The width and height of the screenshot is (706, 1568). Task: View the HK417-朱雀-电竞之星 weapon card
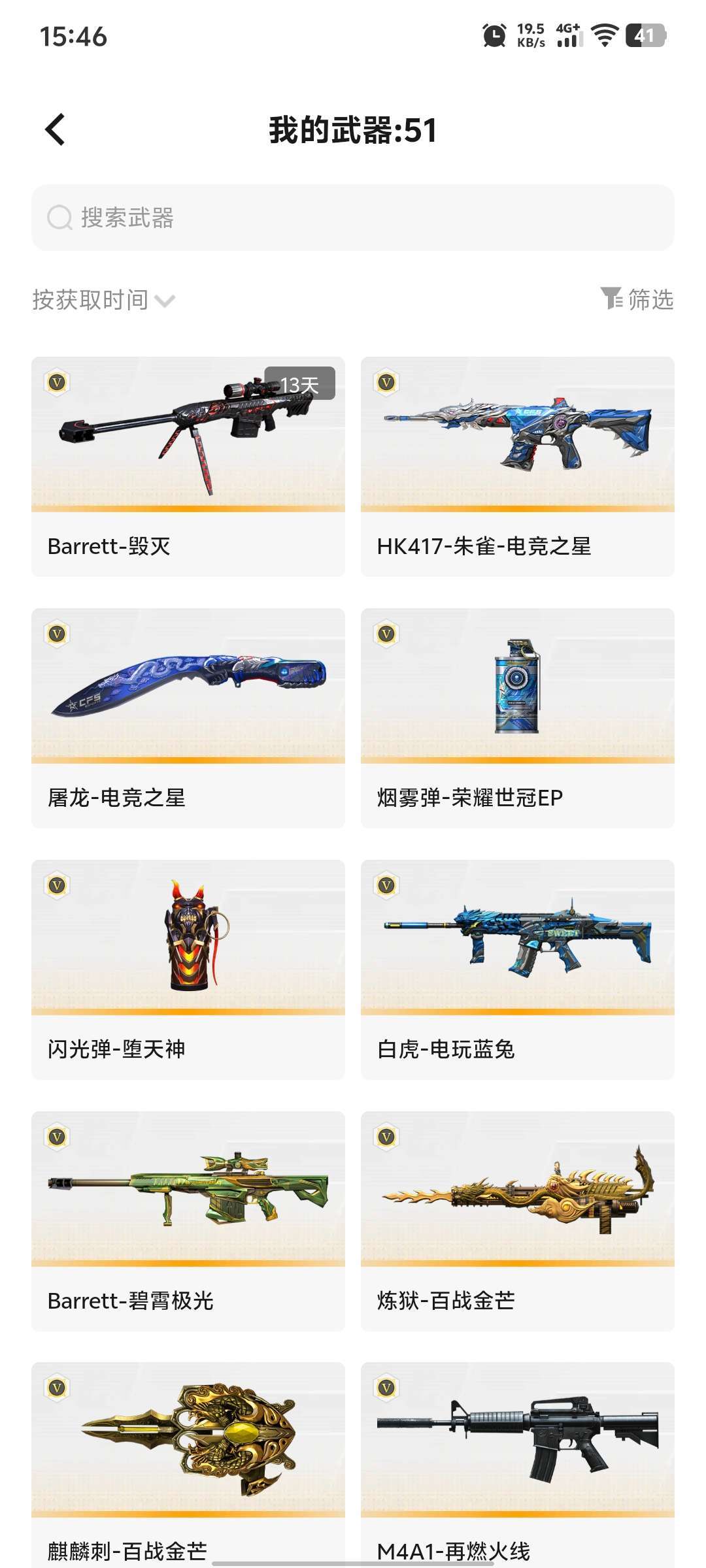[x=517, y=466]
